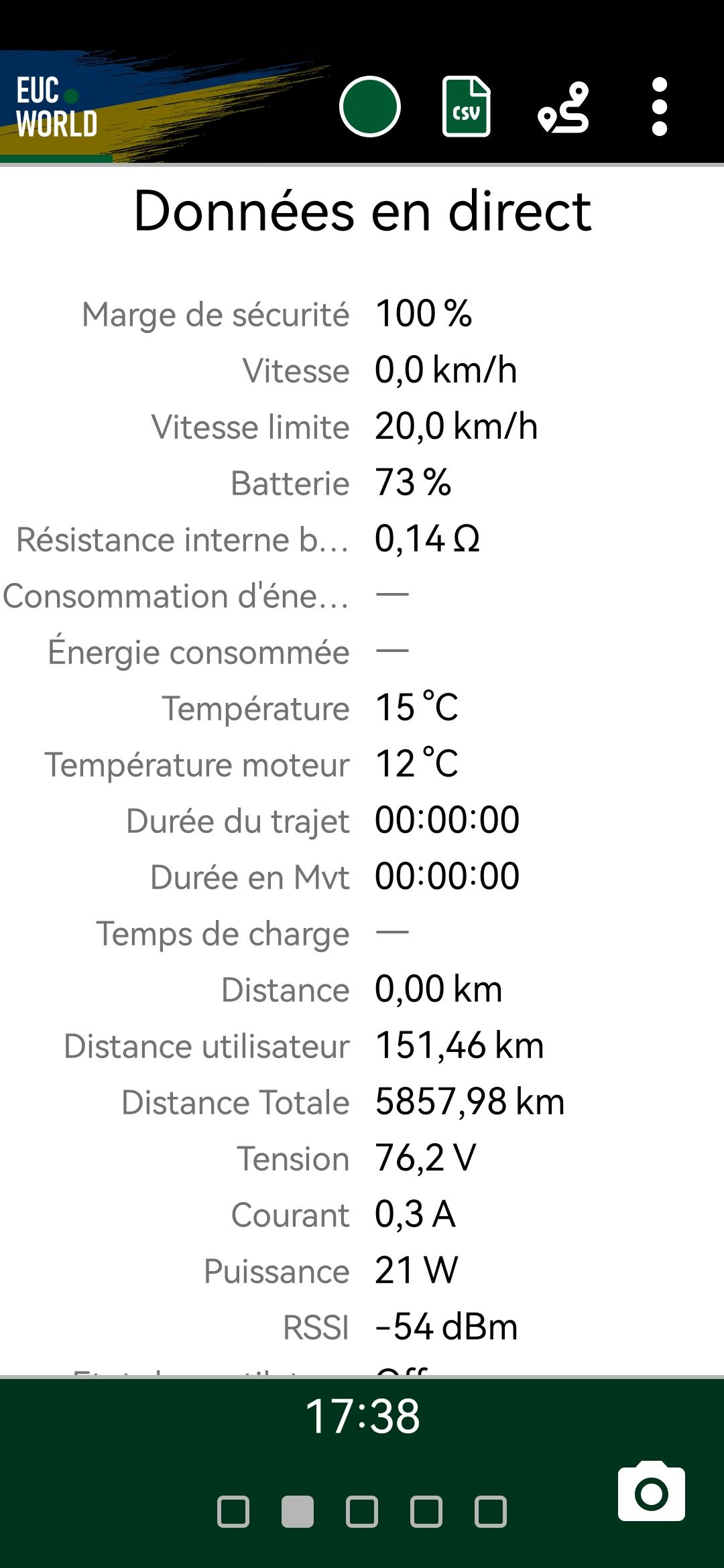
Task: Tap the green connection status circle
Action: pyautogui.click(x=370, y=107)
